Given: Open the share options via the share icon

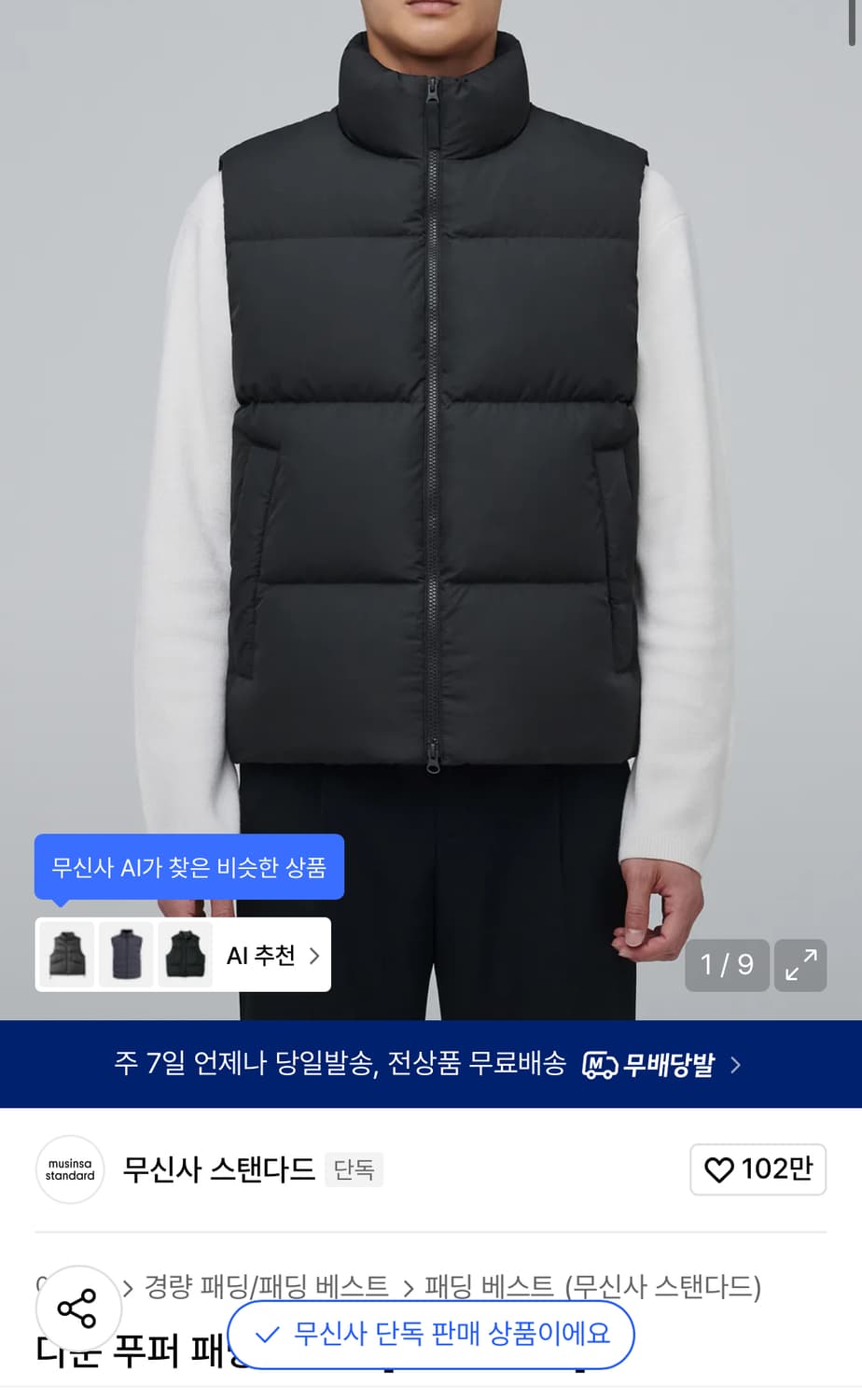Looking at the screenshot, I should point(79,1309).
